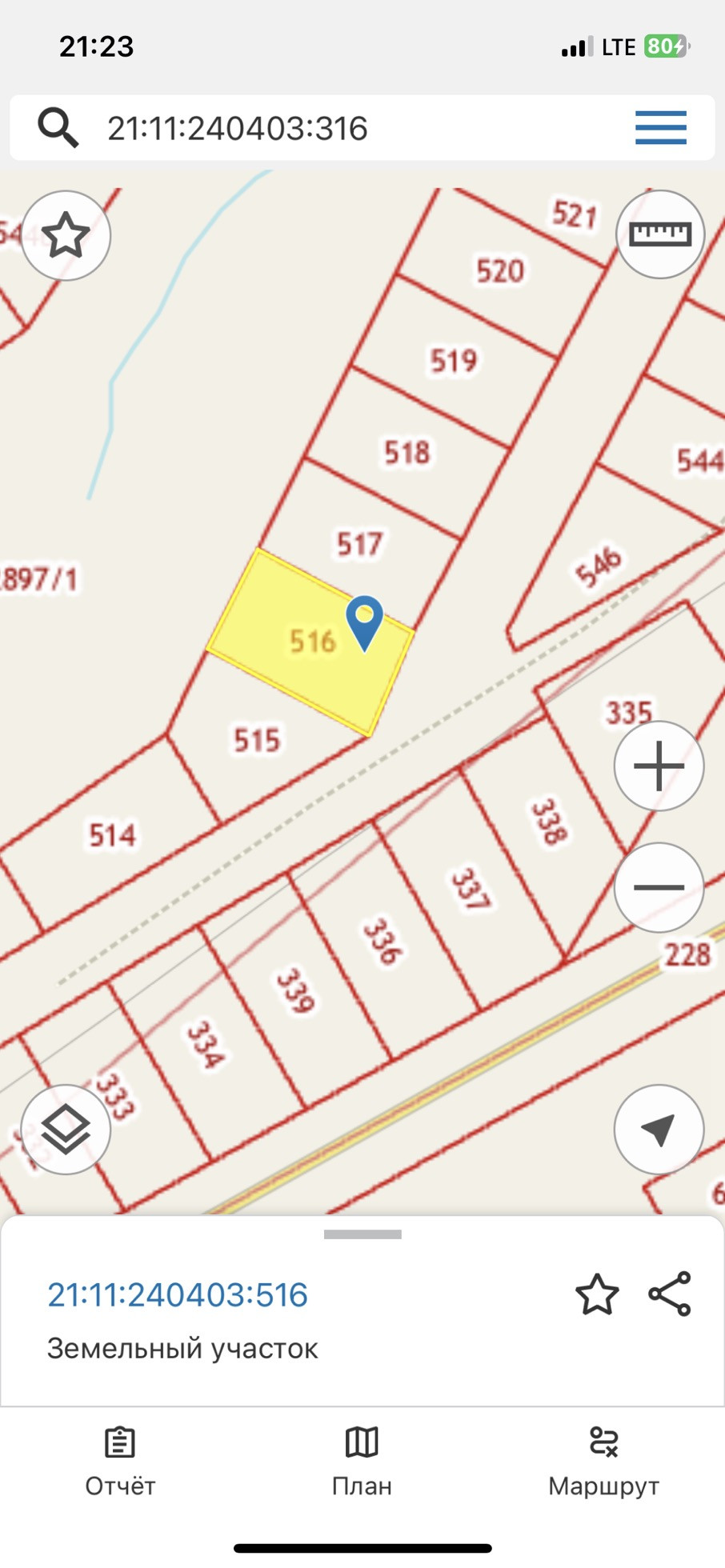This screenshot has width=725, height=1568.
Task: Open favorites with the star button on the map
Action: (66, 236)
